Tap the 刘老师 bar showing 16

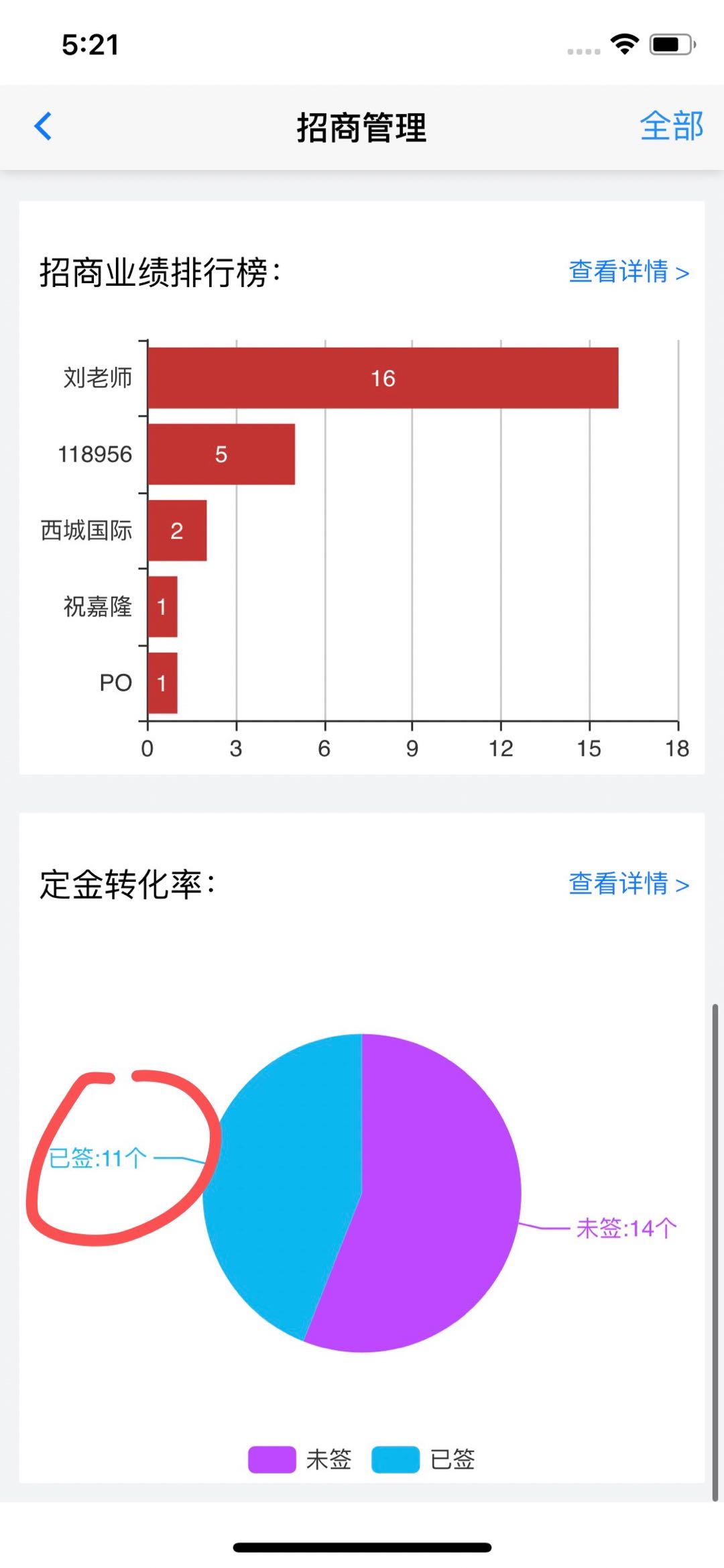click(x=383, y=378)
